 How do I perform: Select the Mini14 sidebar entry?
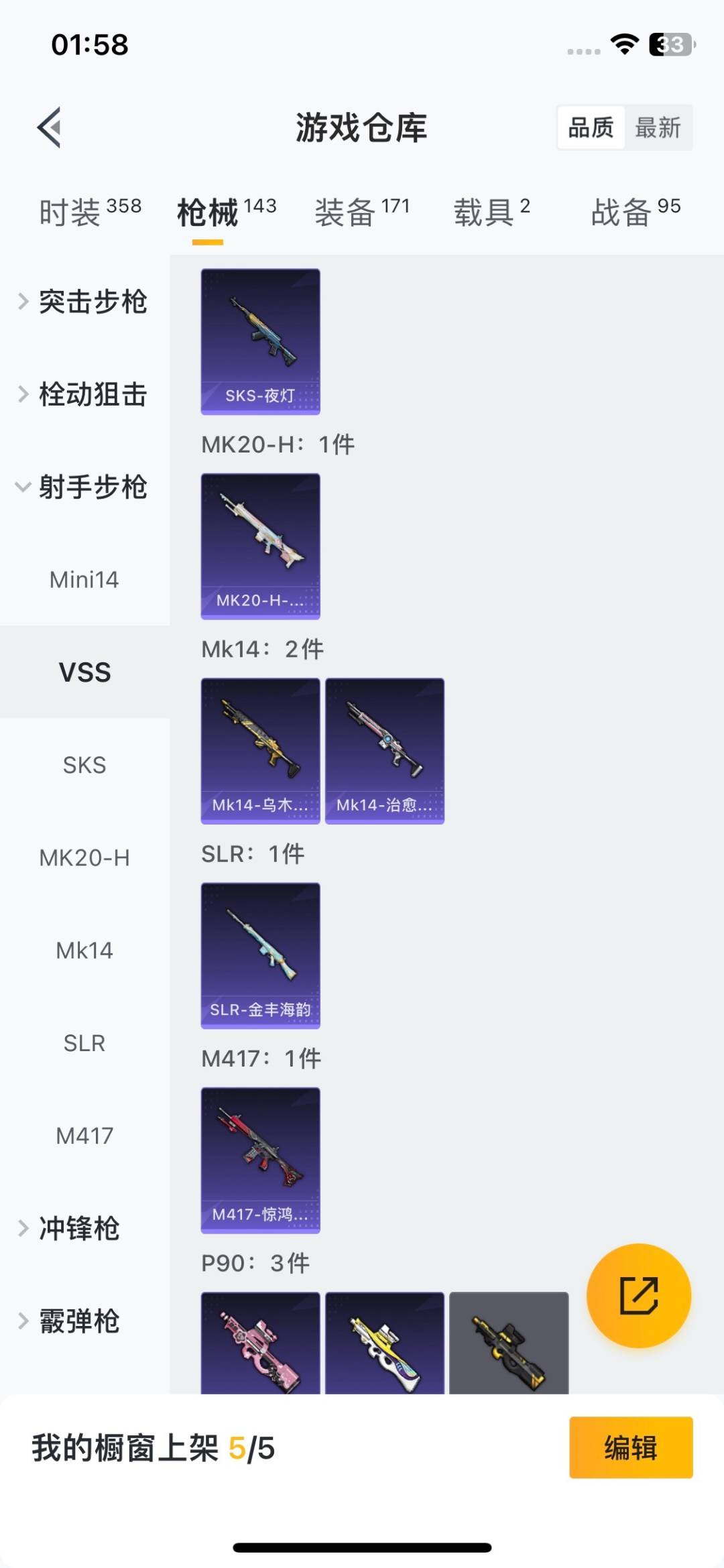pyautogui.click(x=84, y=579)
